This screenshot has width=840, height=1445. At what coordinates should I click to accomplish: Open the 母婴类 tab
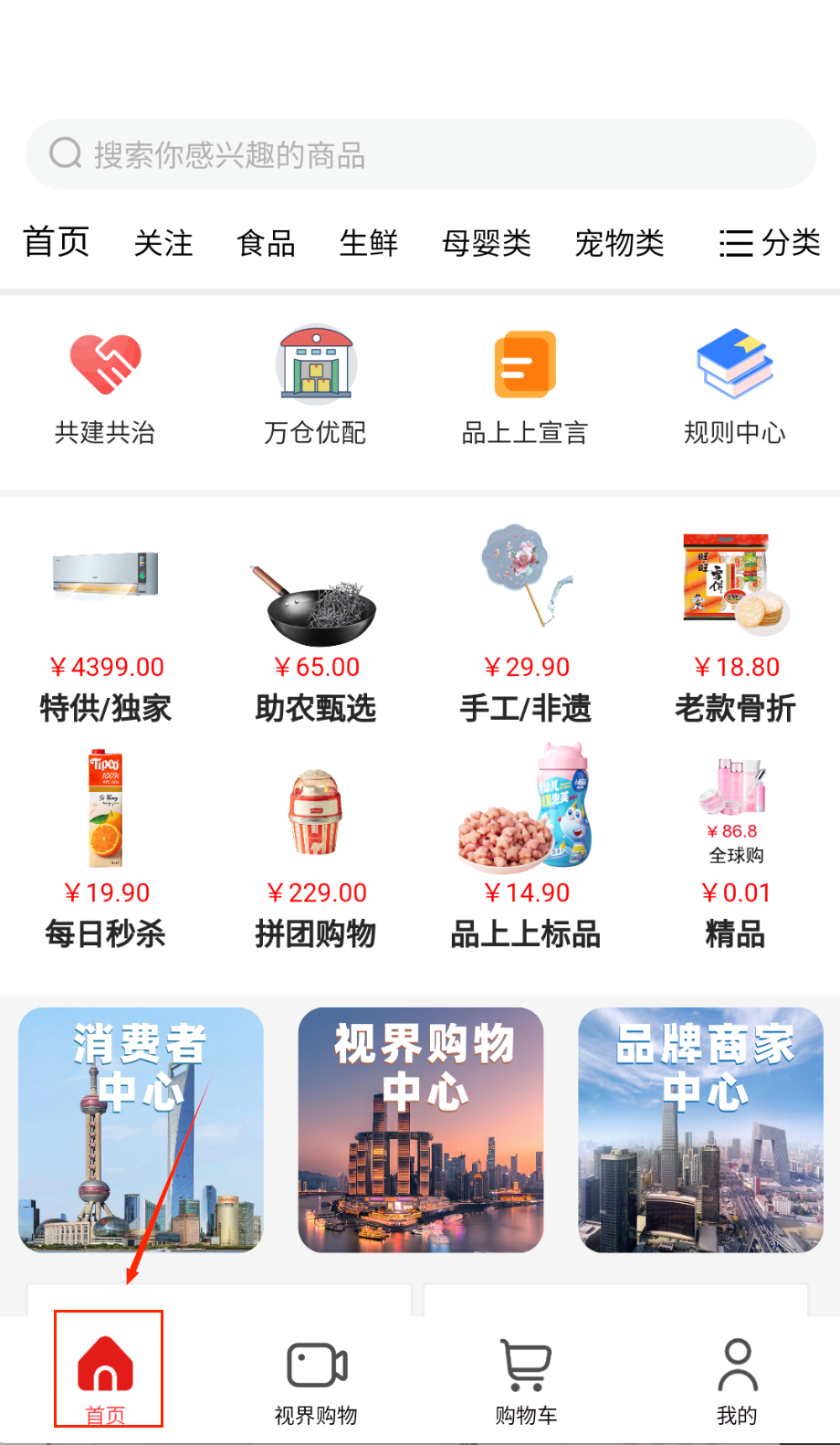tap(487, 244)
